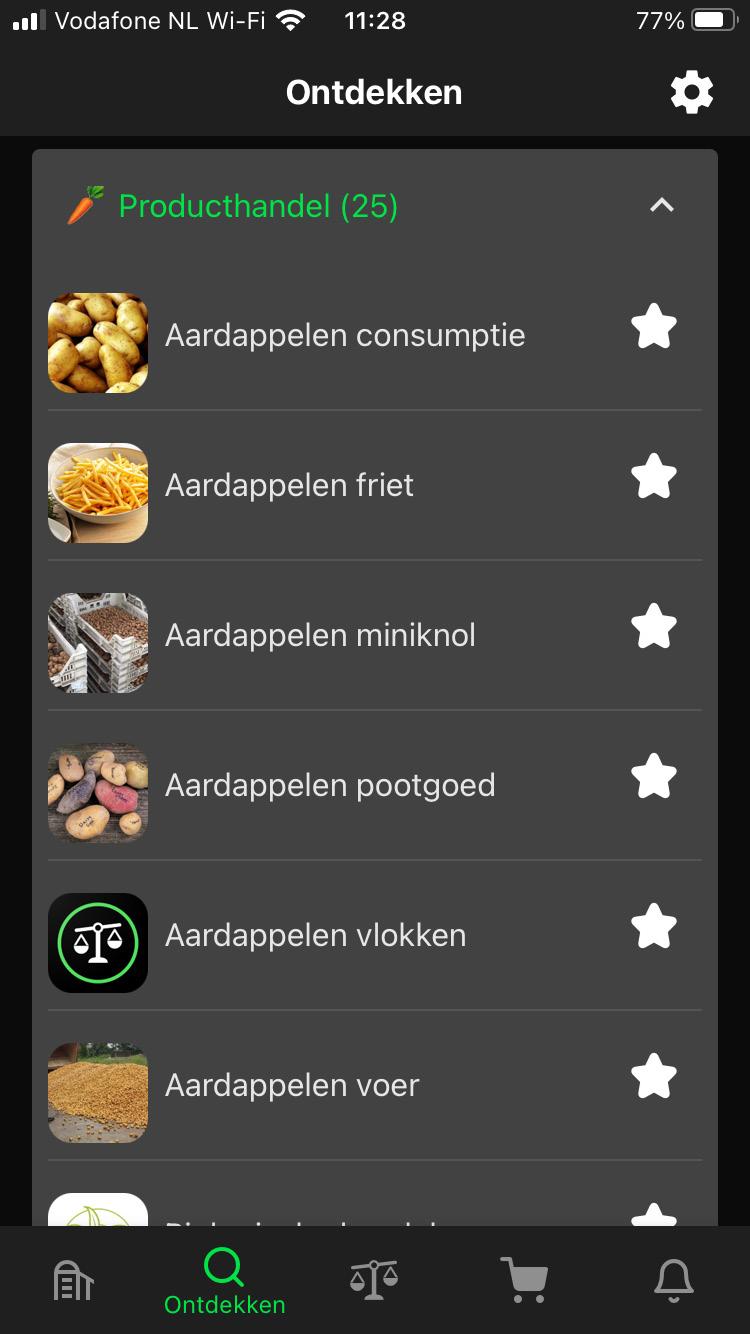
Task: Open Aardappelen pootgoed
Action: click(330, 785)
